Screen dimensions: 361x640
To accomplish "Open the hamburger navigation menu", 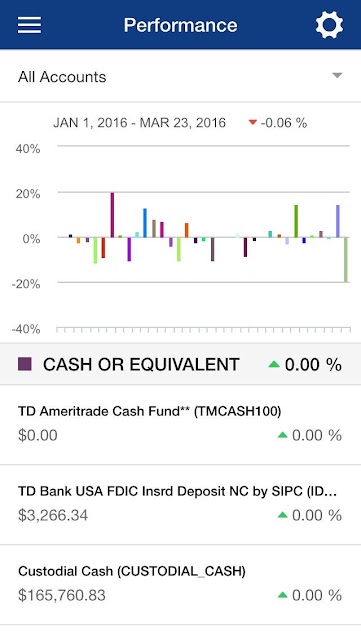I will coord(29,25).
